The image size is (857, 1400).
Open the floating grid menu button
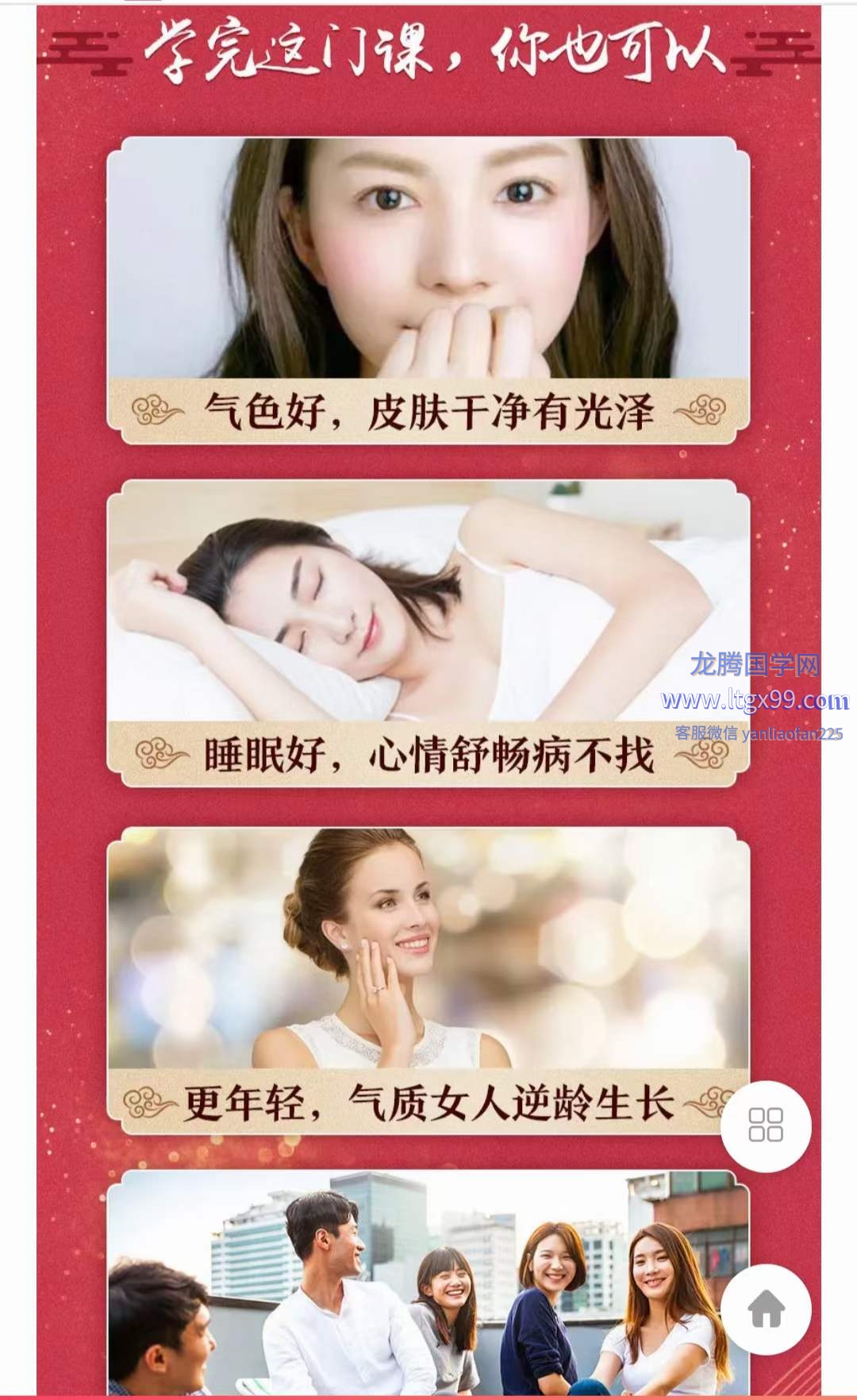click(x=766, y=1125)
